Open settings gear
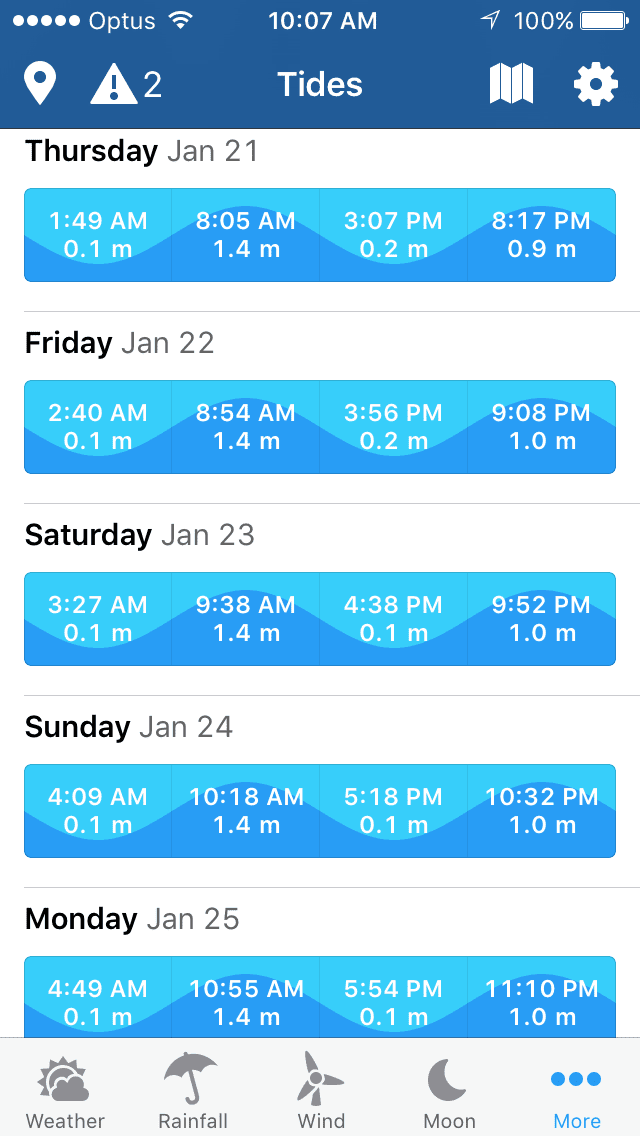The image size is (640, 1136). click(596, 85)
